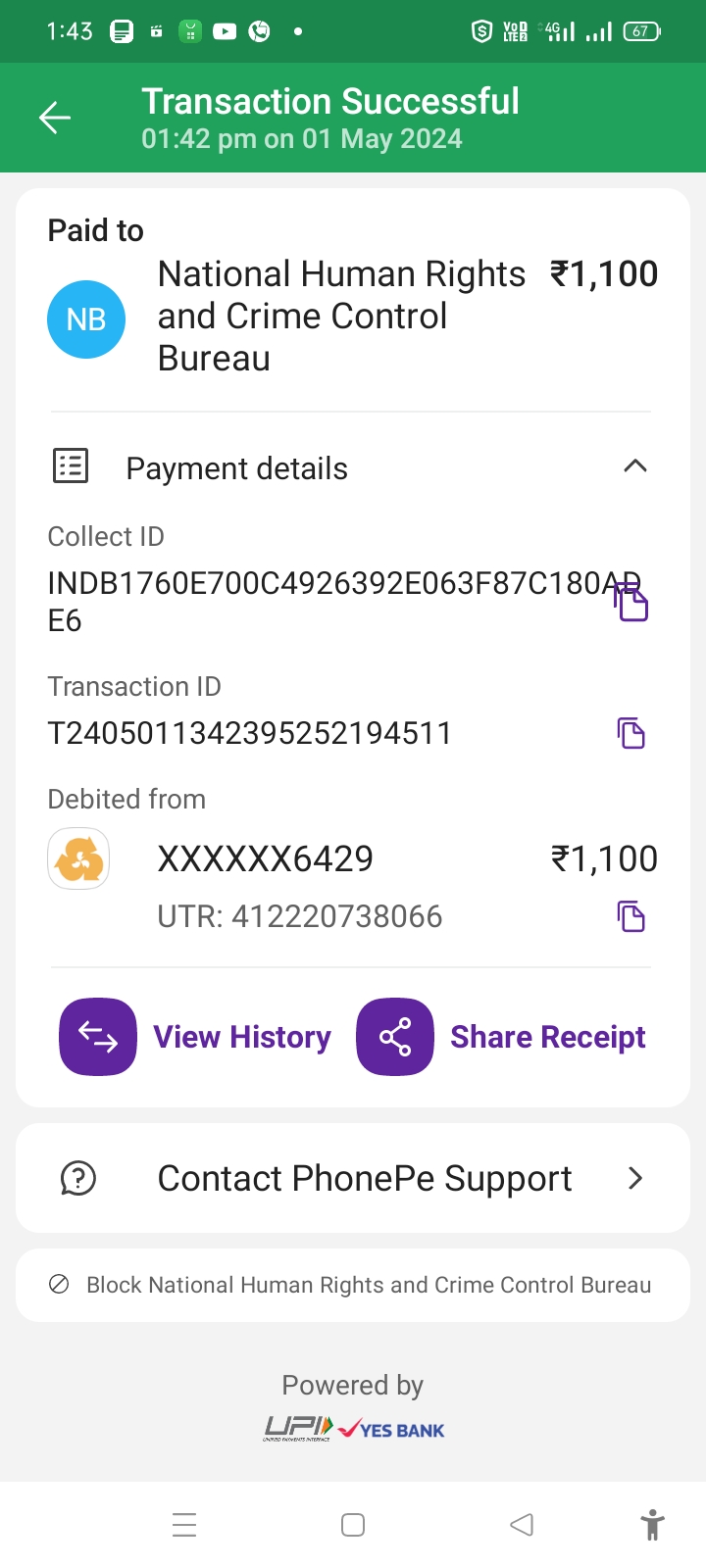
Task: Tap the system home button
Action: 353,1525
